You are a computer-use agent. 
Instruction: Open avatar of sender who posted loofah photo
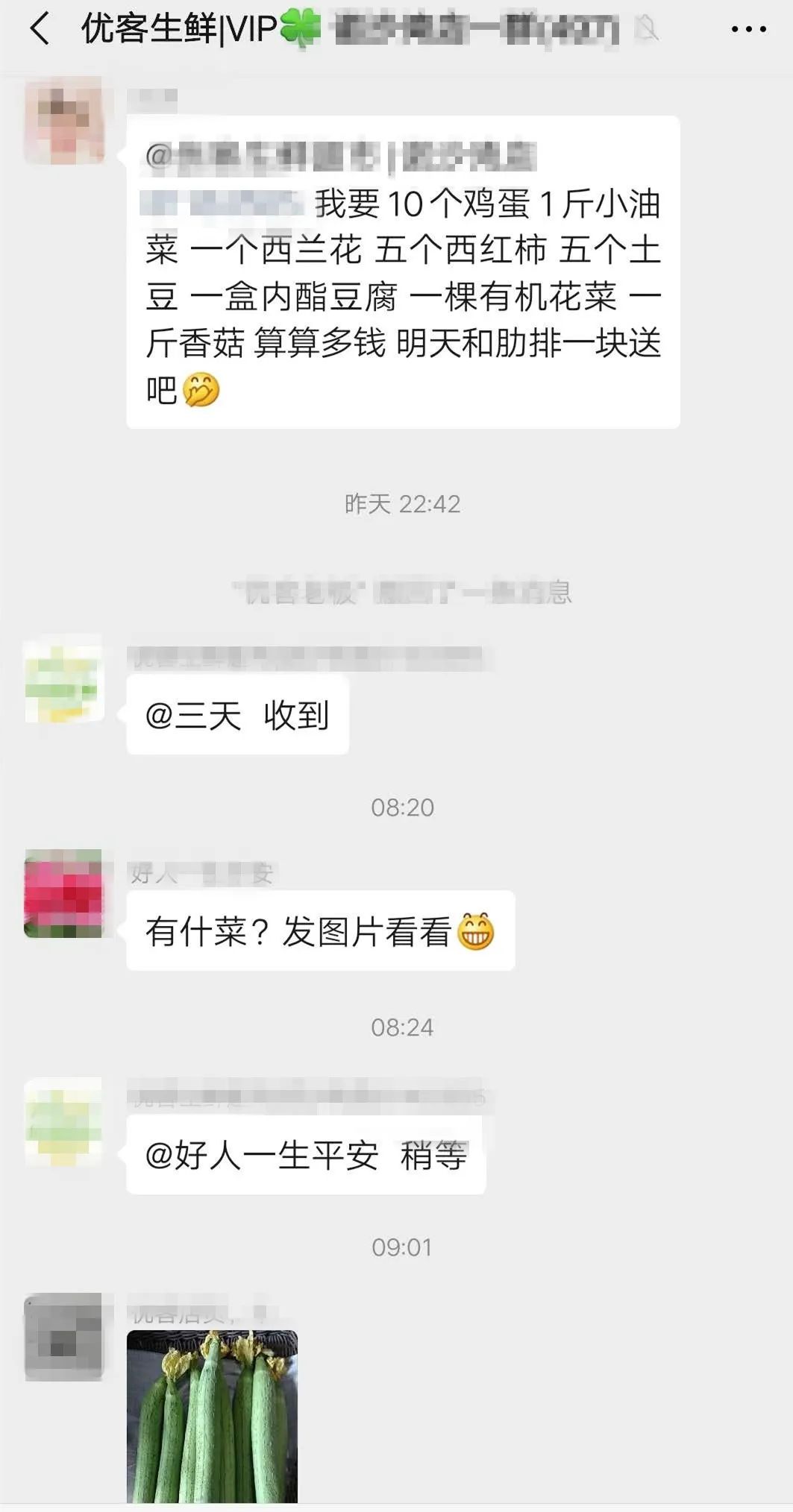pos(63,1336)
